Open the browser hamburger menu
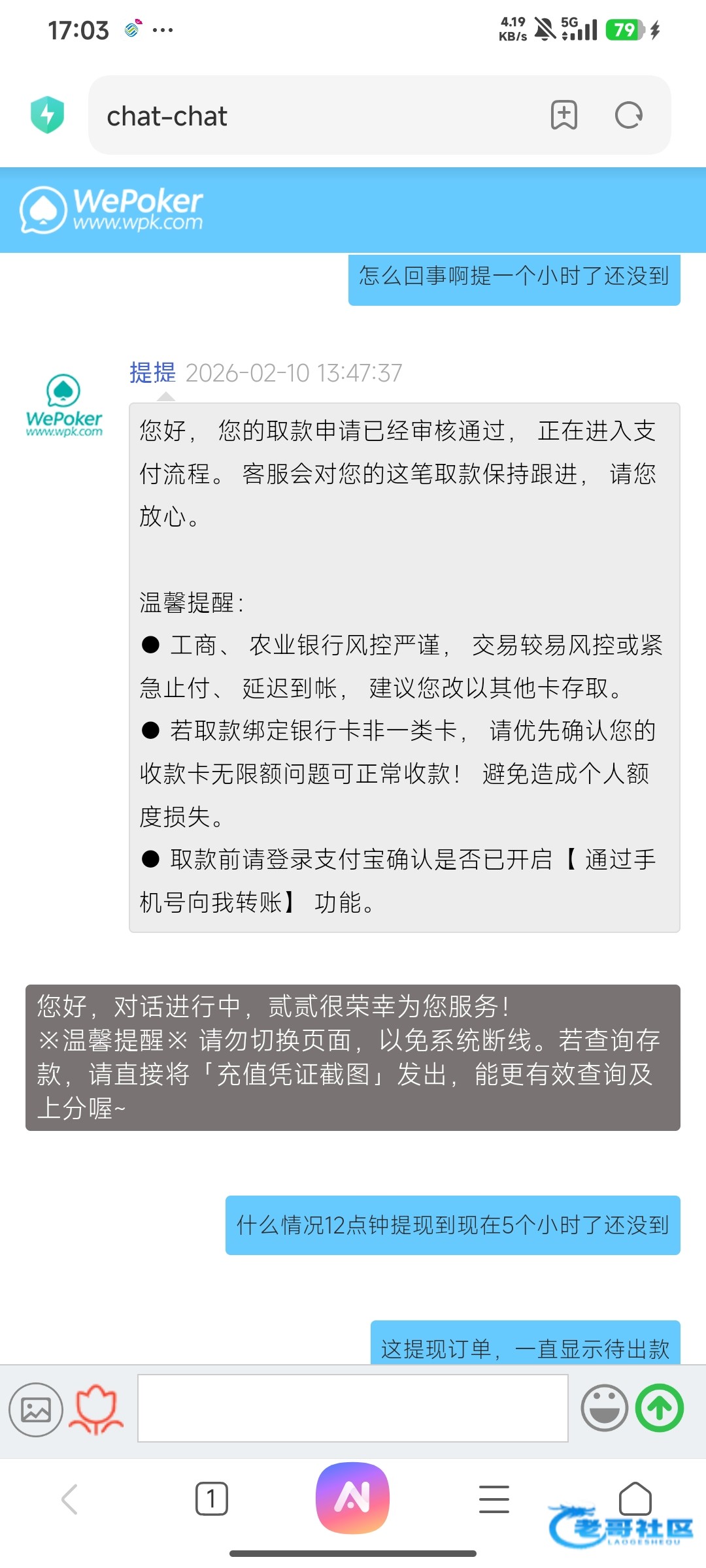The image size is (706, 1568). click(494, 1499)
